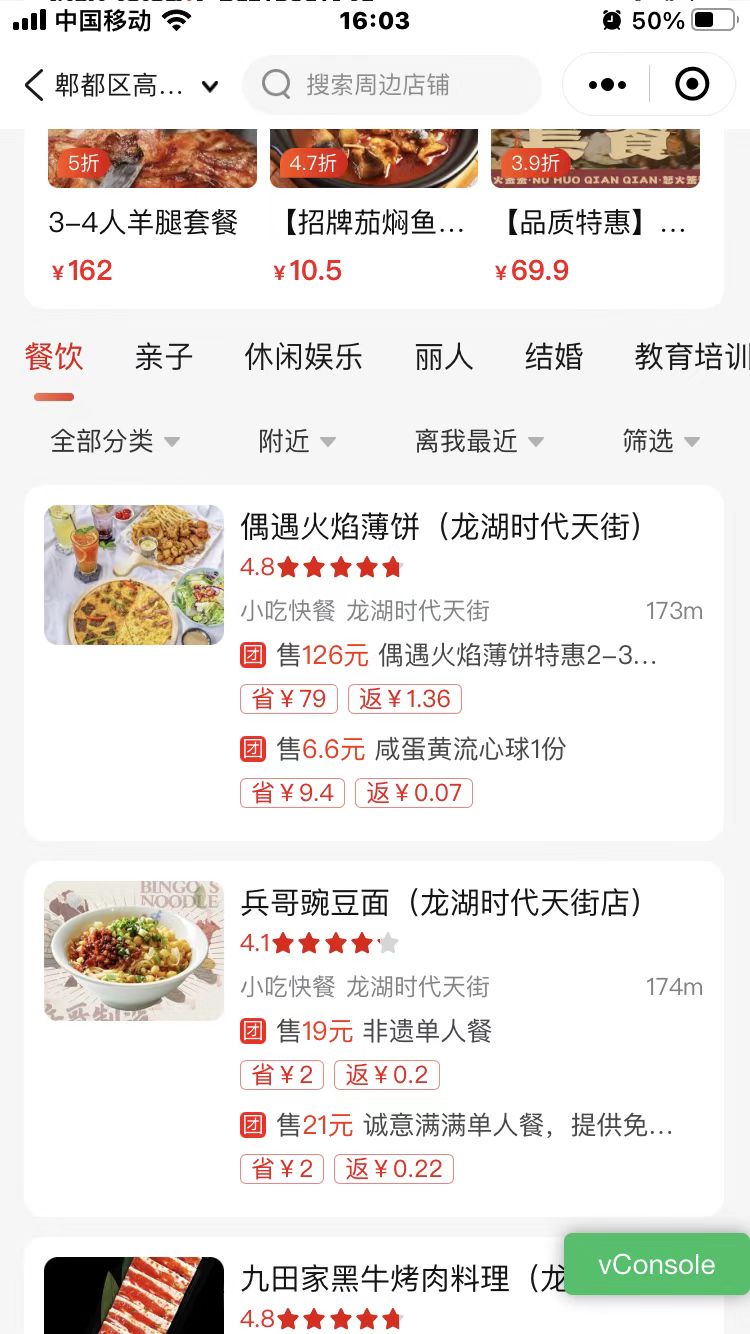Select the 餐饮 category tab

[x=54, y=357]
